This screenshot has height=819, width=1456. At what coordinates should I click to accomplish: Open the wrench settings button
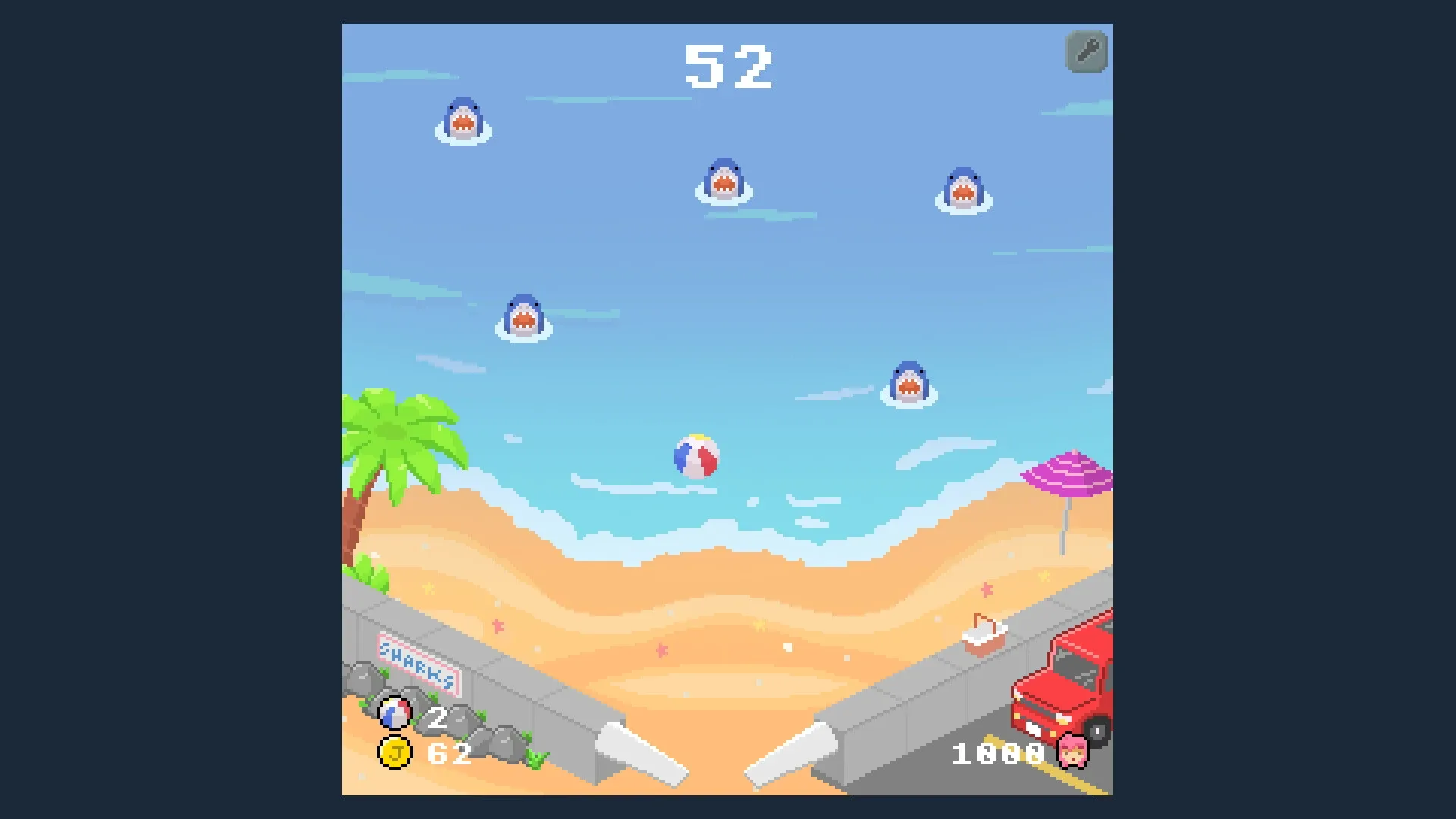pos(1087,52)
